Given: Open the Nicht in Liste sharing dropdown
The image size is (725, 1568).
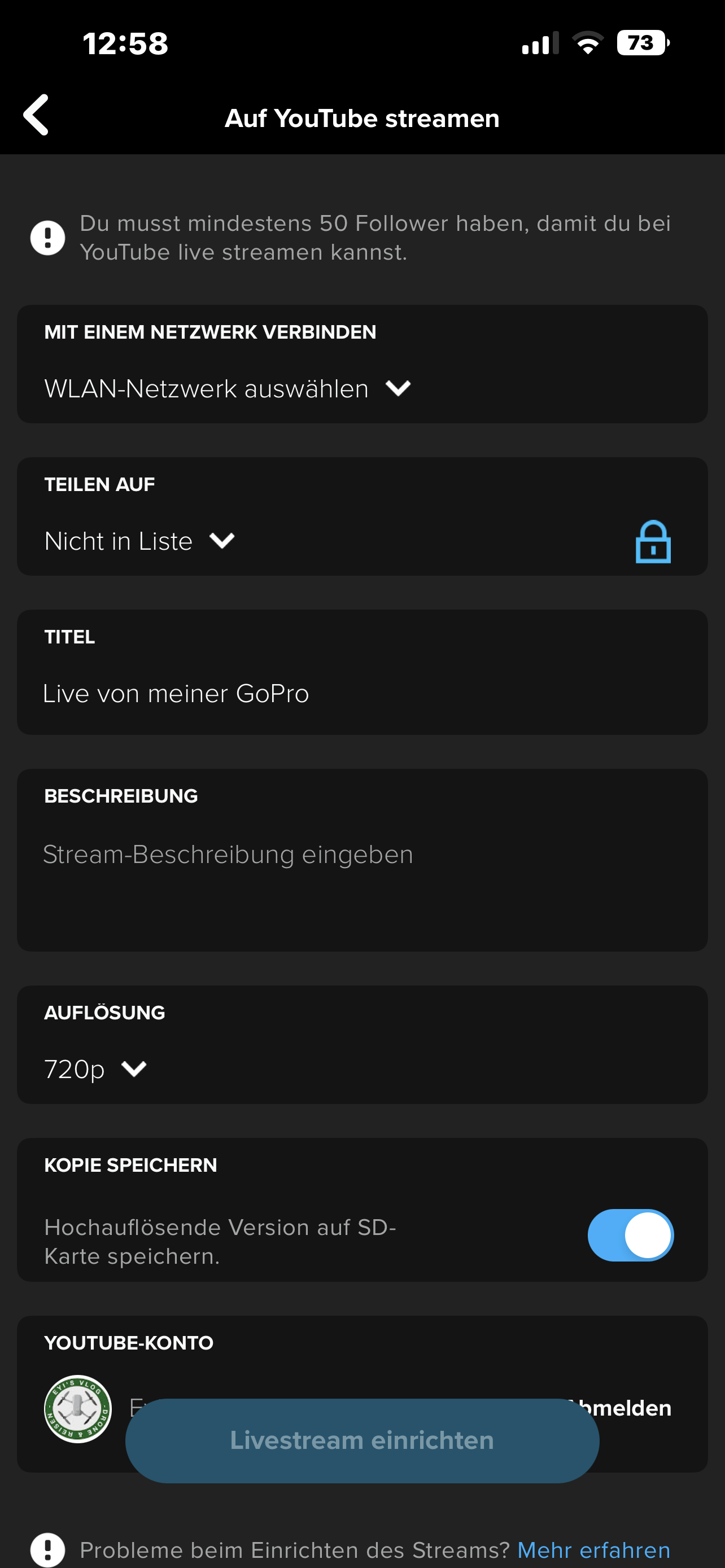Looking at the screenshot, I should coord(139,541).
